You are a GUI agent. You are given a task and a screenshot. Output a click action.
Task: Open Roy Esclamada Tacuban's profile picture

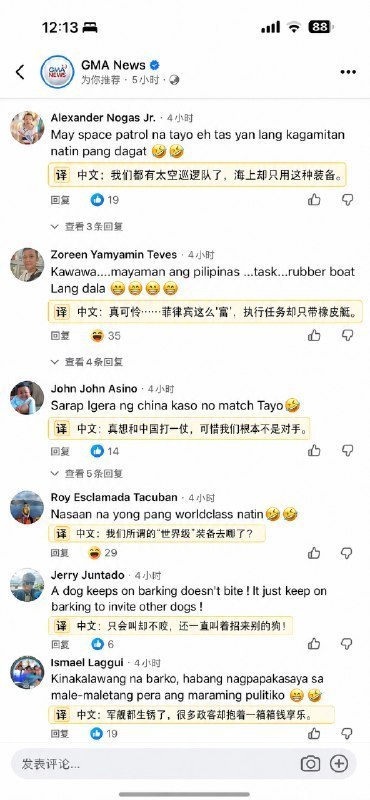coord(27,507)
